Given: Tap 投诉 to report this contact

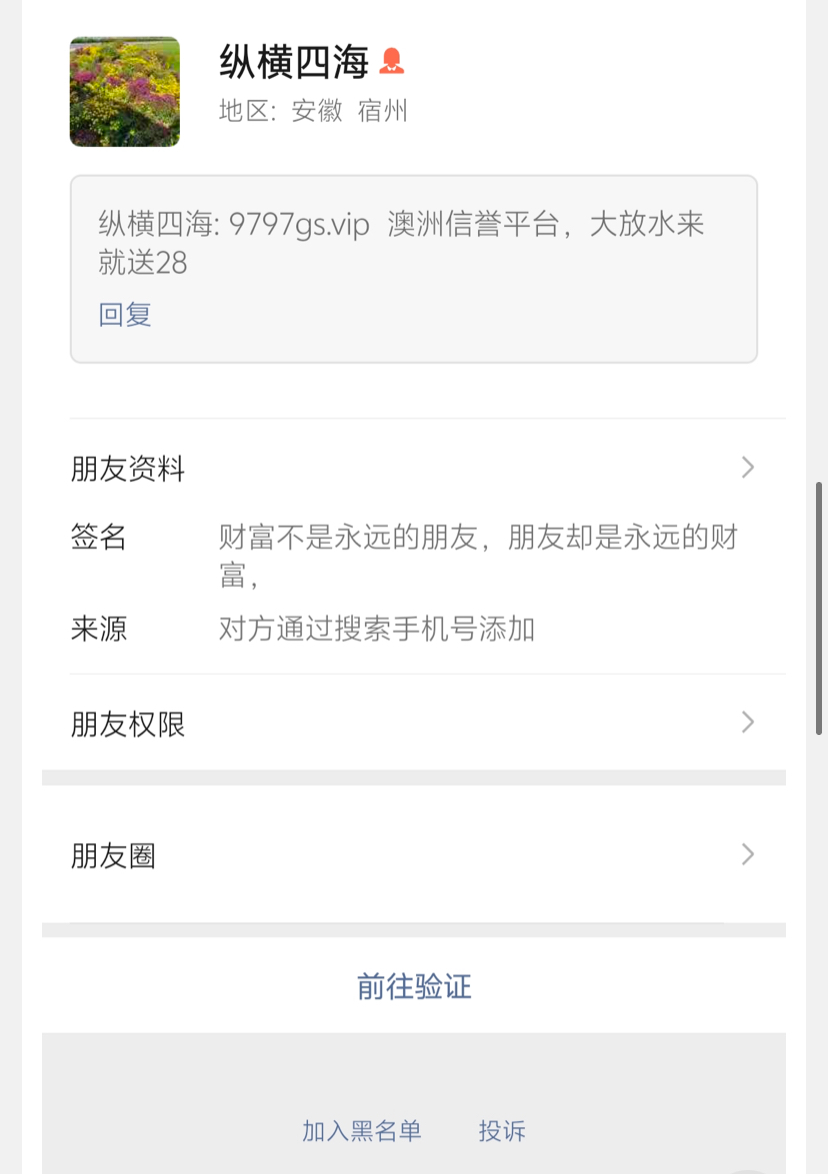Looking at the screenshot, I should [502, 1131].
